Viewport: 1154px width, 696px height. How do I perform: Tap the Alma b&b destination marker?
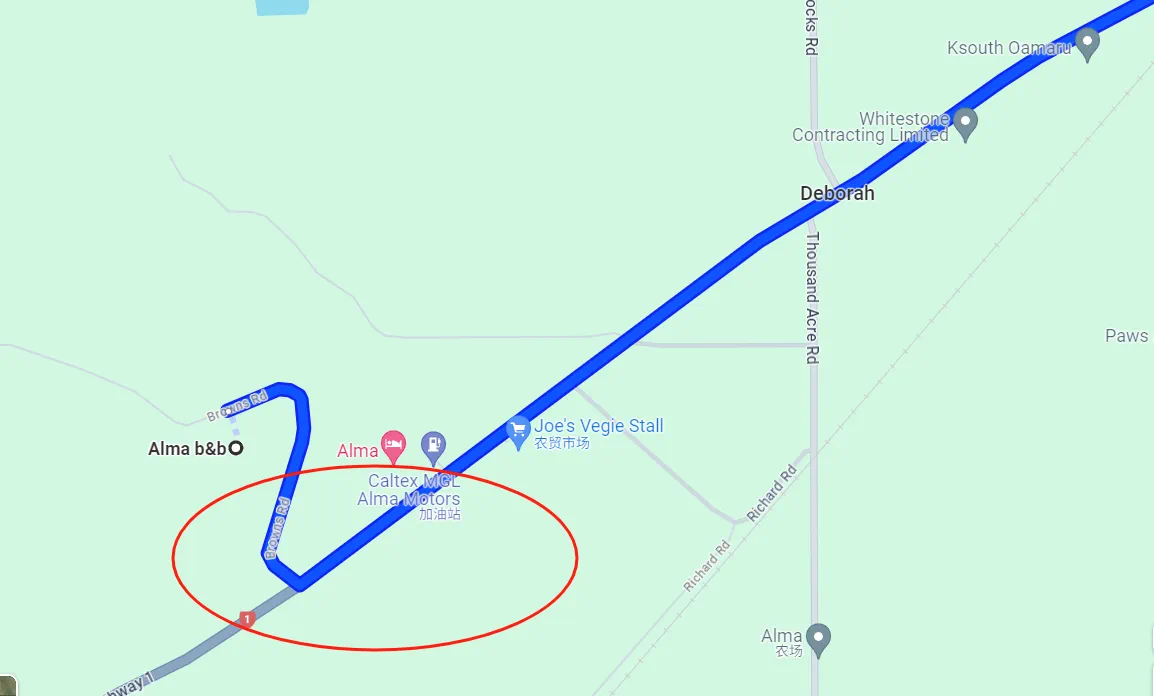236,449
